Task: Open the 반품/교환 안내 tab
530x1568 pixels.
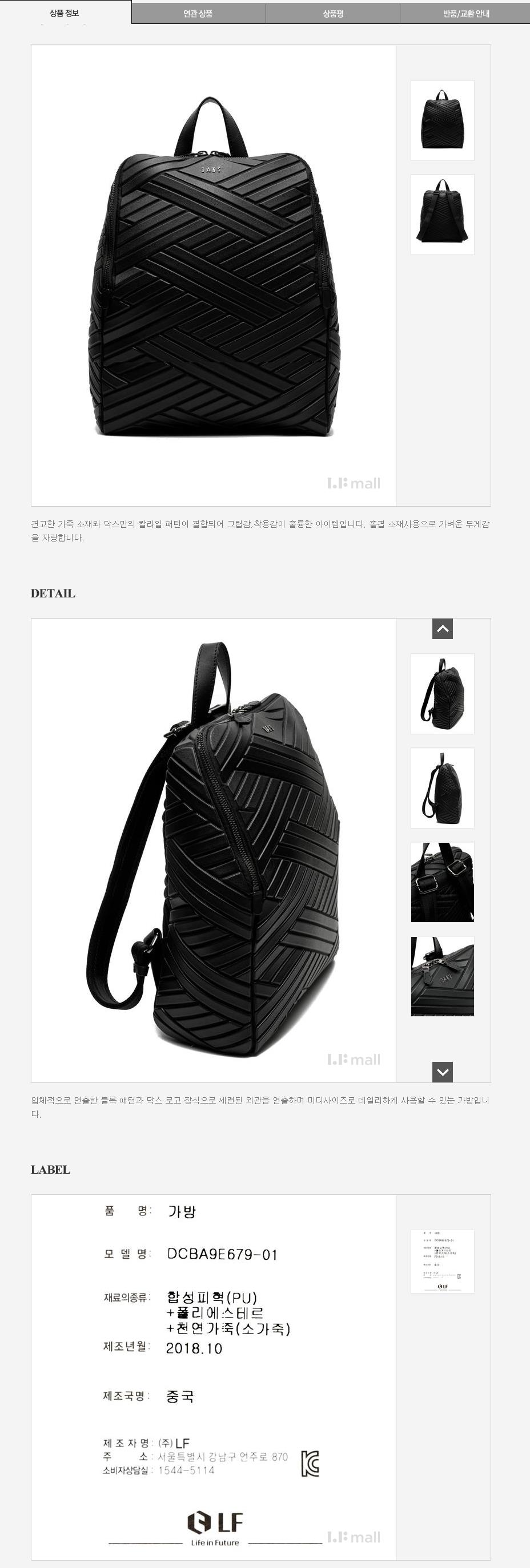Action: click(465, 13)
